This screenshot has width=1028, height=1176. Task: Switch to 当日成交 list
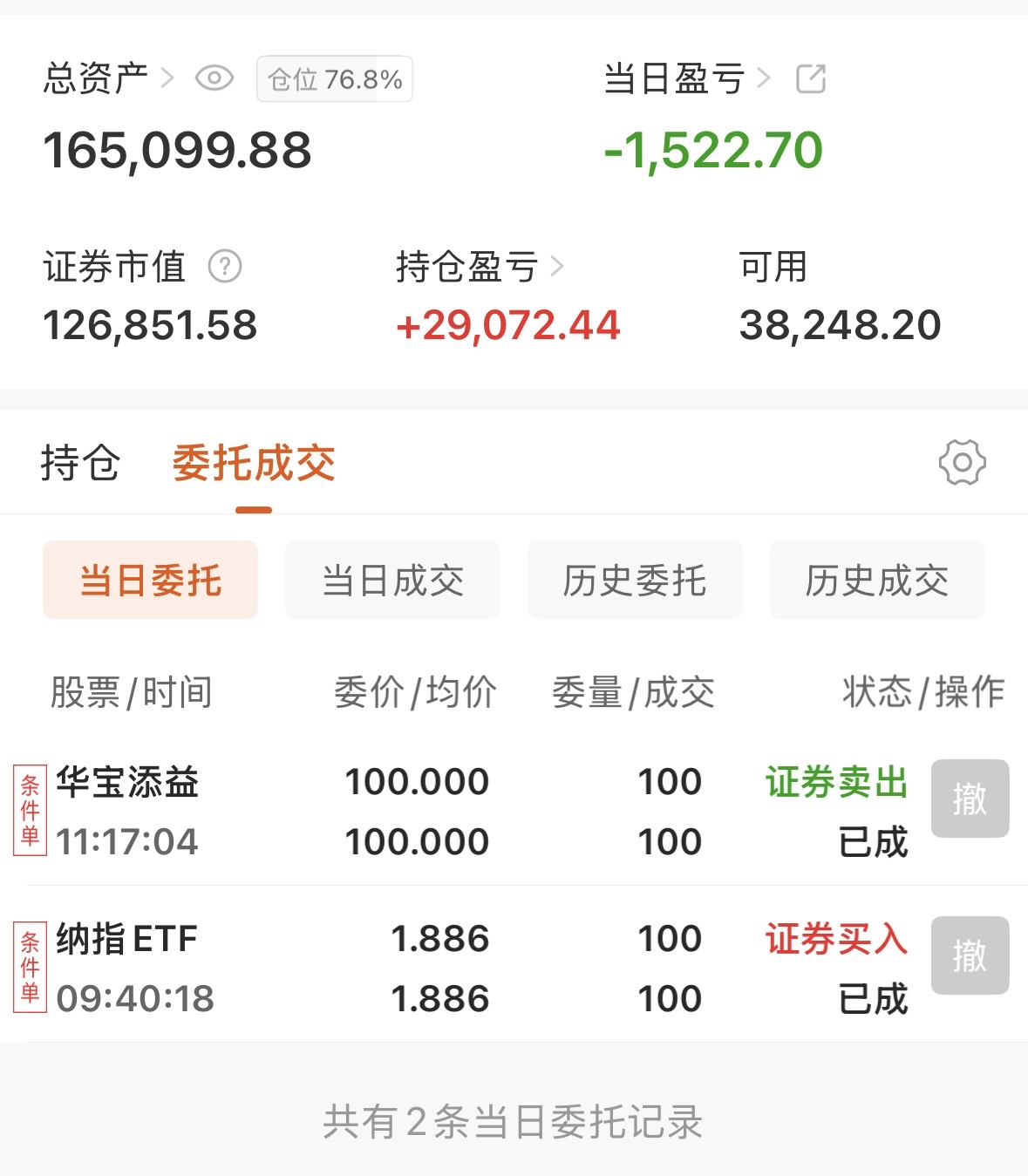392,580
